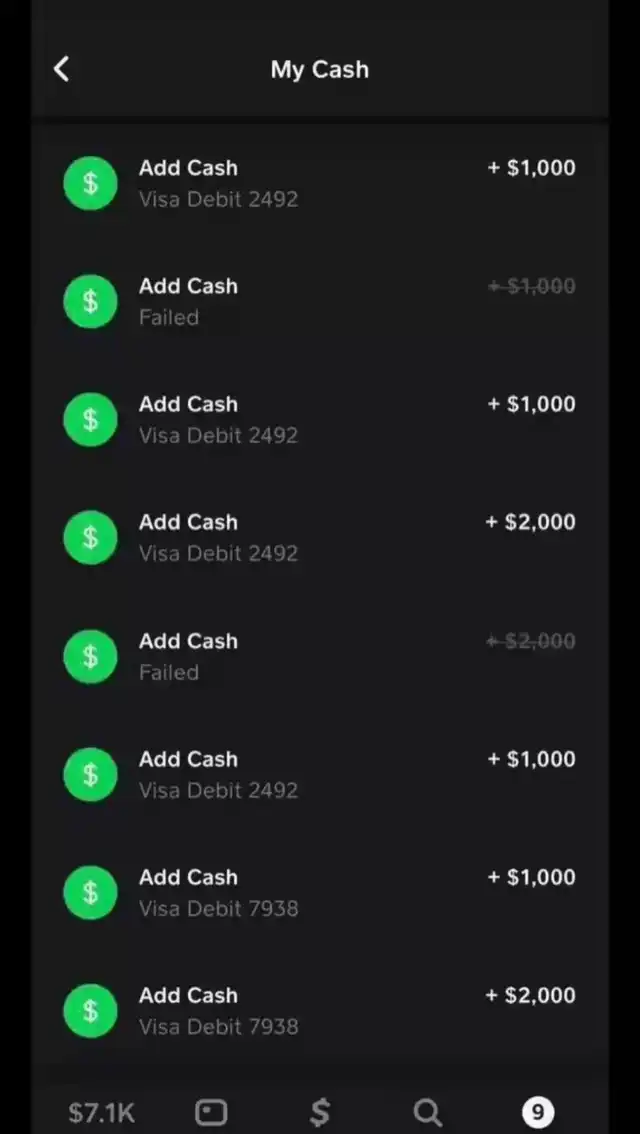The width and height of the screenshot is (640, 1134).
Task: Open the $7.1K balance tab
Action: pos(101,1112)
